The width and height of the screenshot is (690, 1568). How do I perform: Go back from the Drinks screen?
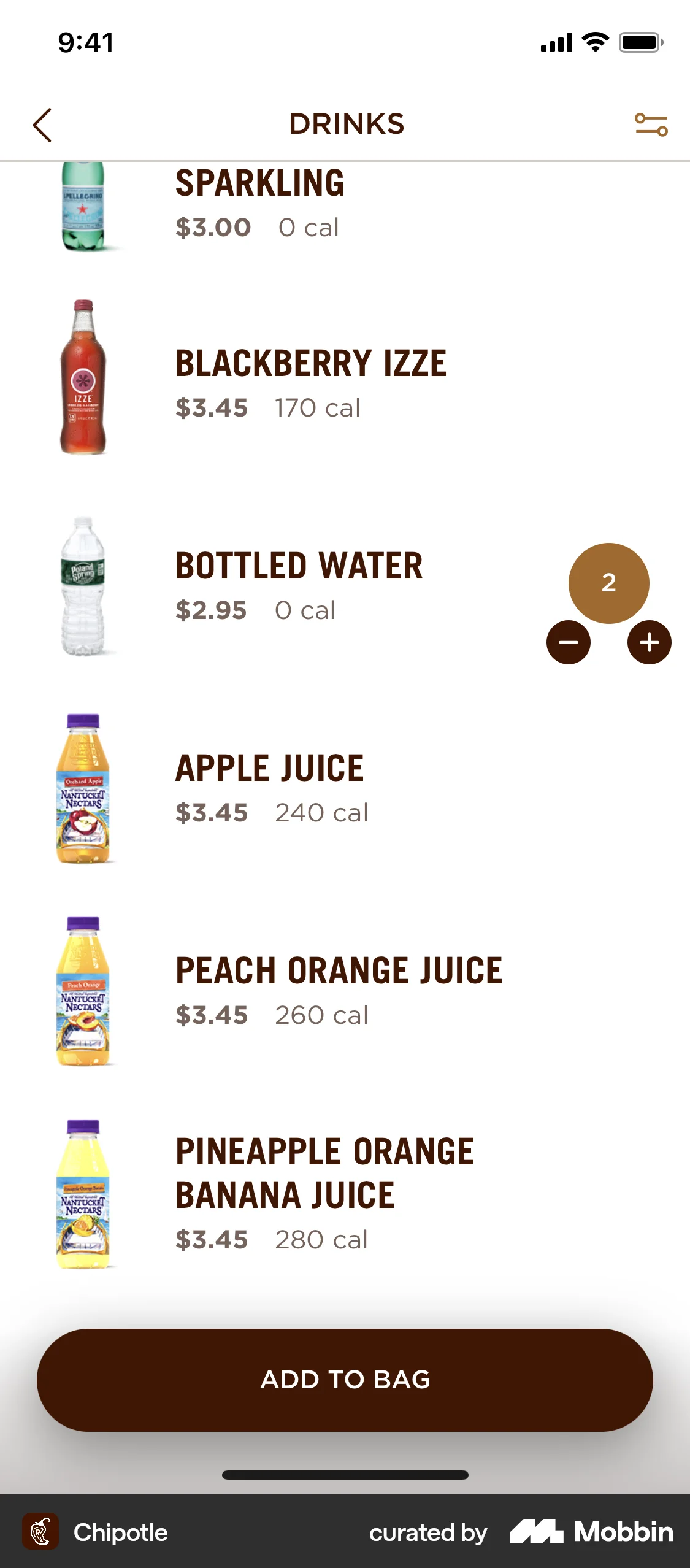(42, 125)
